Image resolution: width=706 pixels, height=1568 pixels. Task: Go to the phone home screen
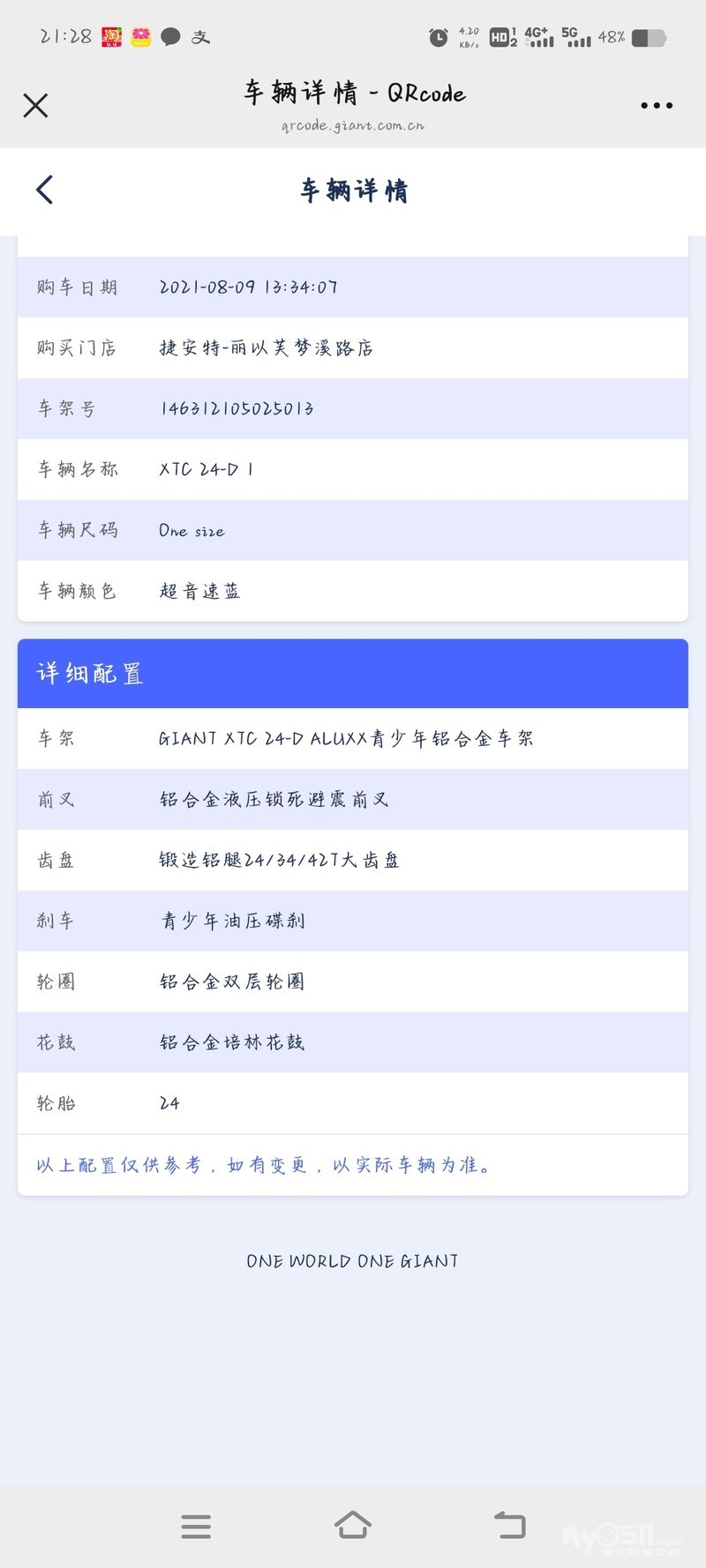click(x=352, y=1525)
